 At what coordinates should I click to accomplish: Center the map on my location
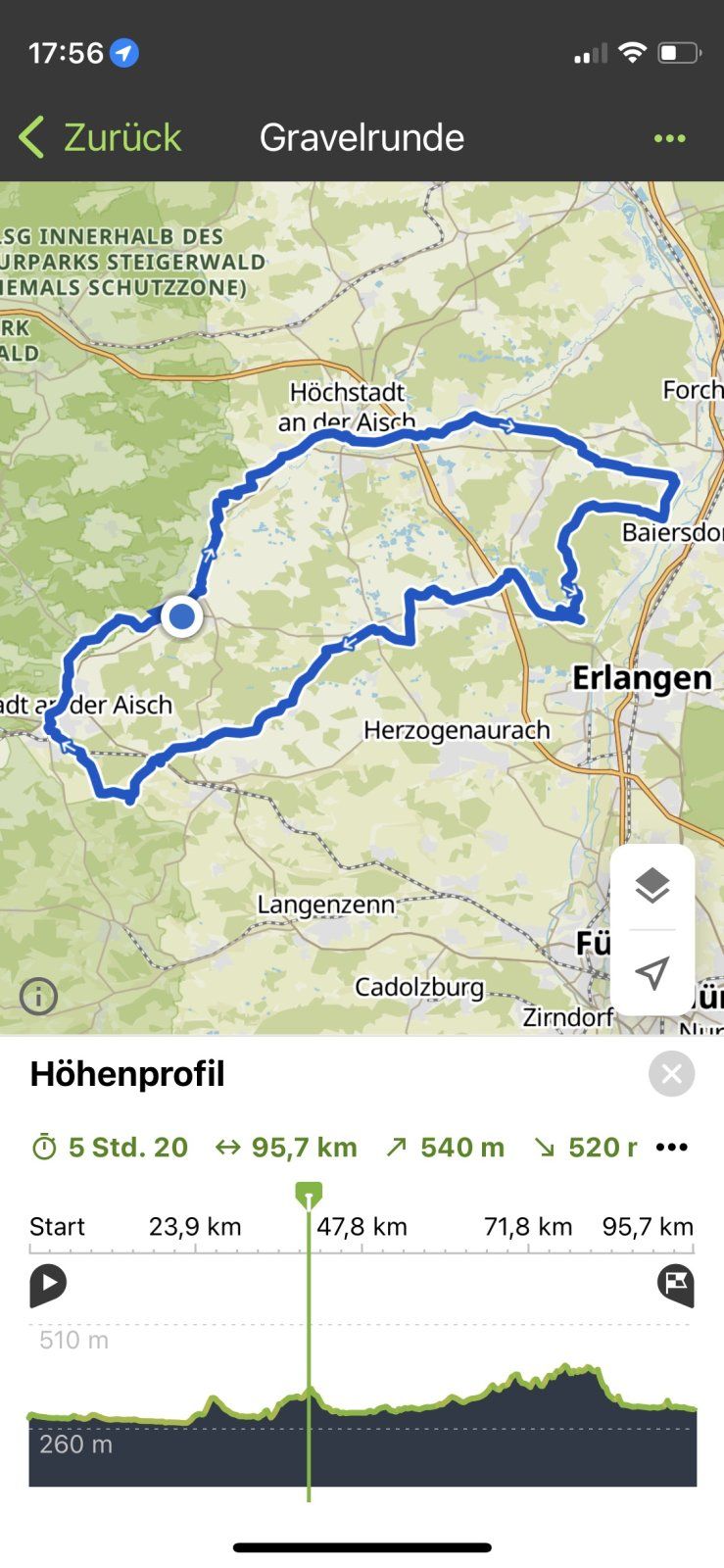652,971
